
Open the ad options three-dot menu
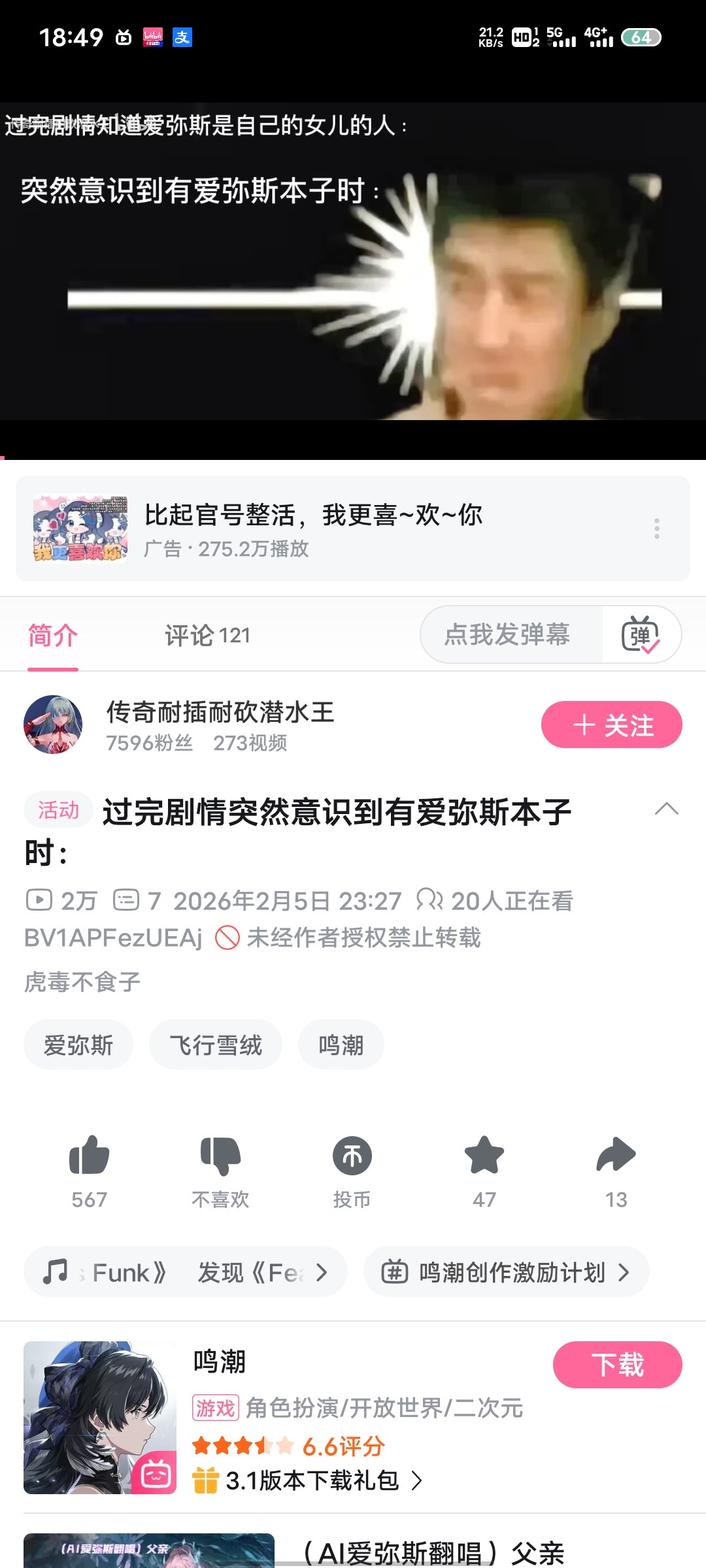tap(656, 529)
